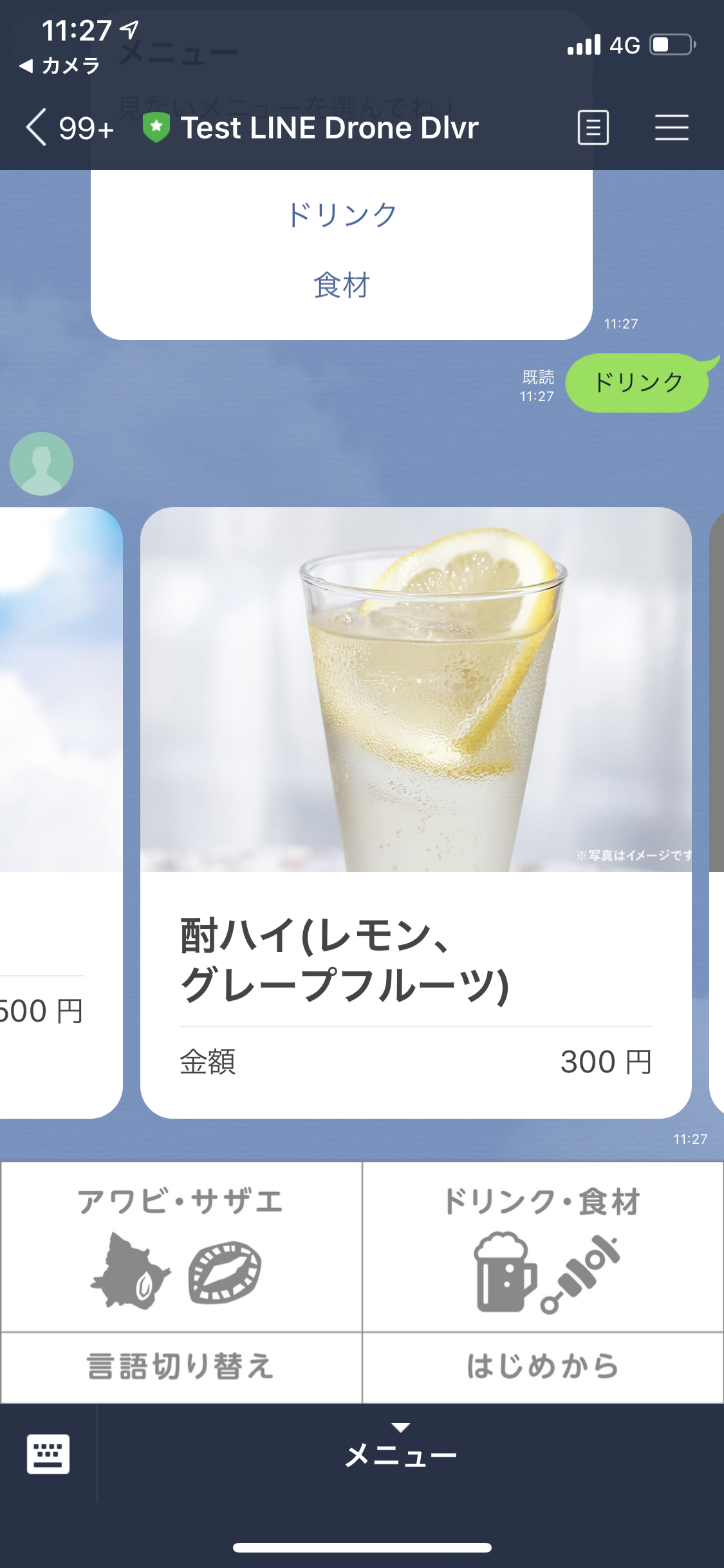Tap 言語切り替え to switch language

click(x=181, y=1367)
